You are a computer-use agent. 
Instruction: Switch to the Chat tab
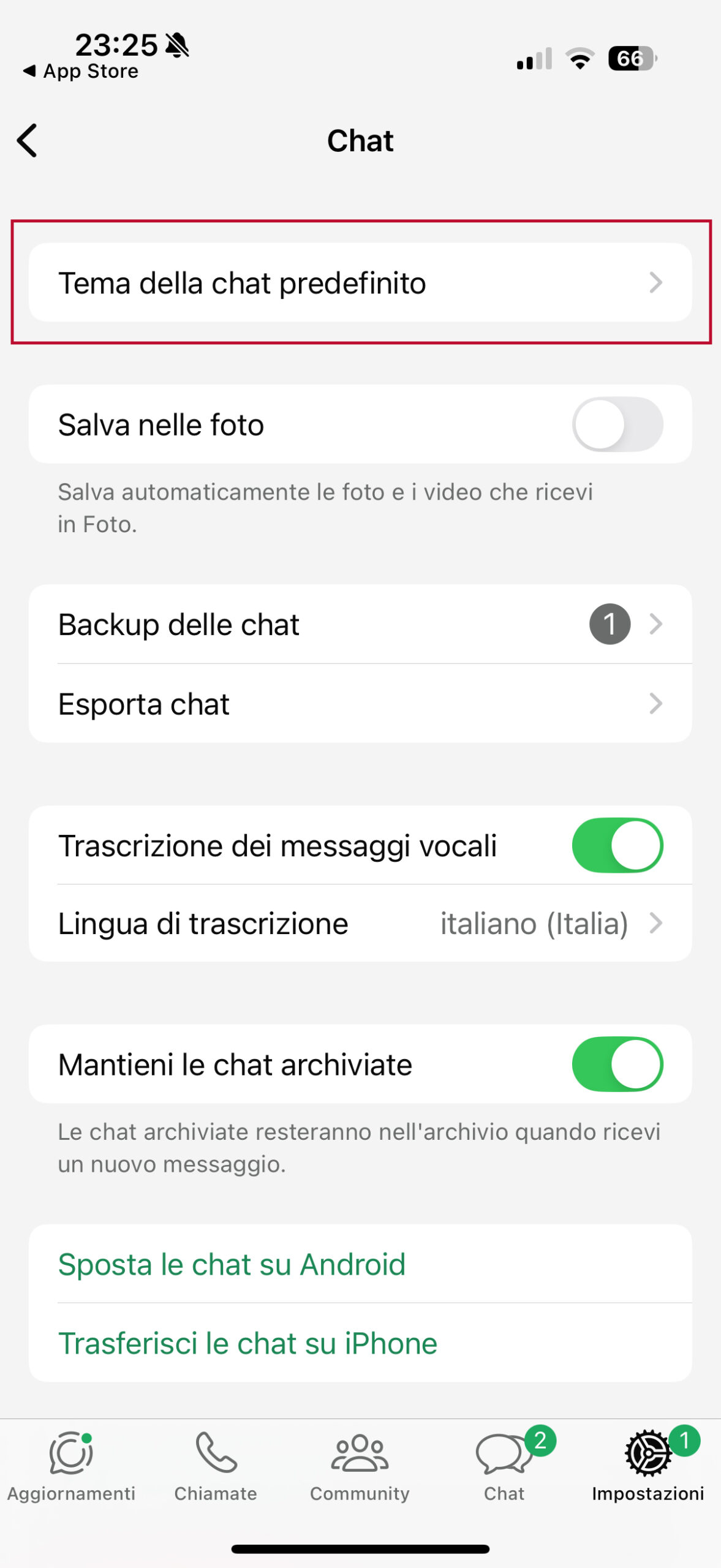click(505, 1466)
